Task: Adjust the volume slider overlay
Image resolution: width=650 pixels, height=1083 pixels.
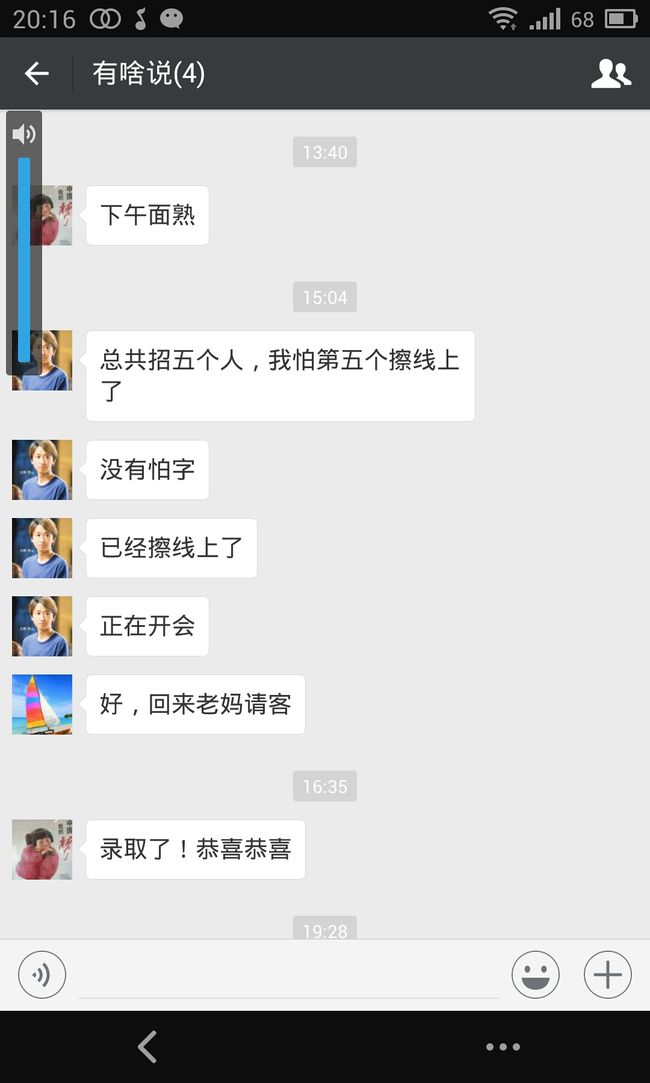Action: point(24,259)
